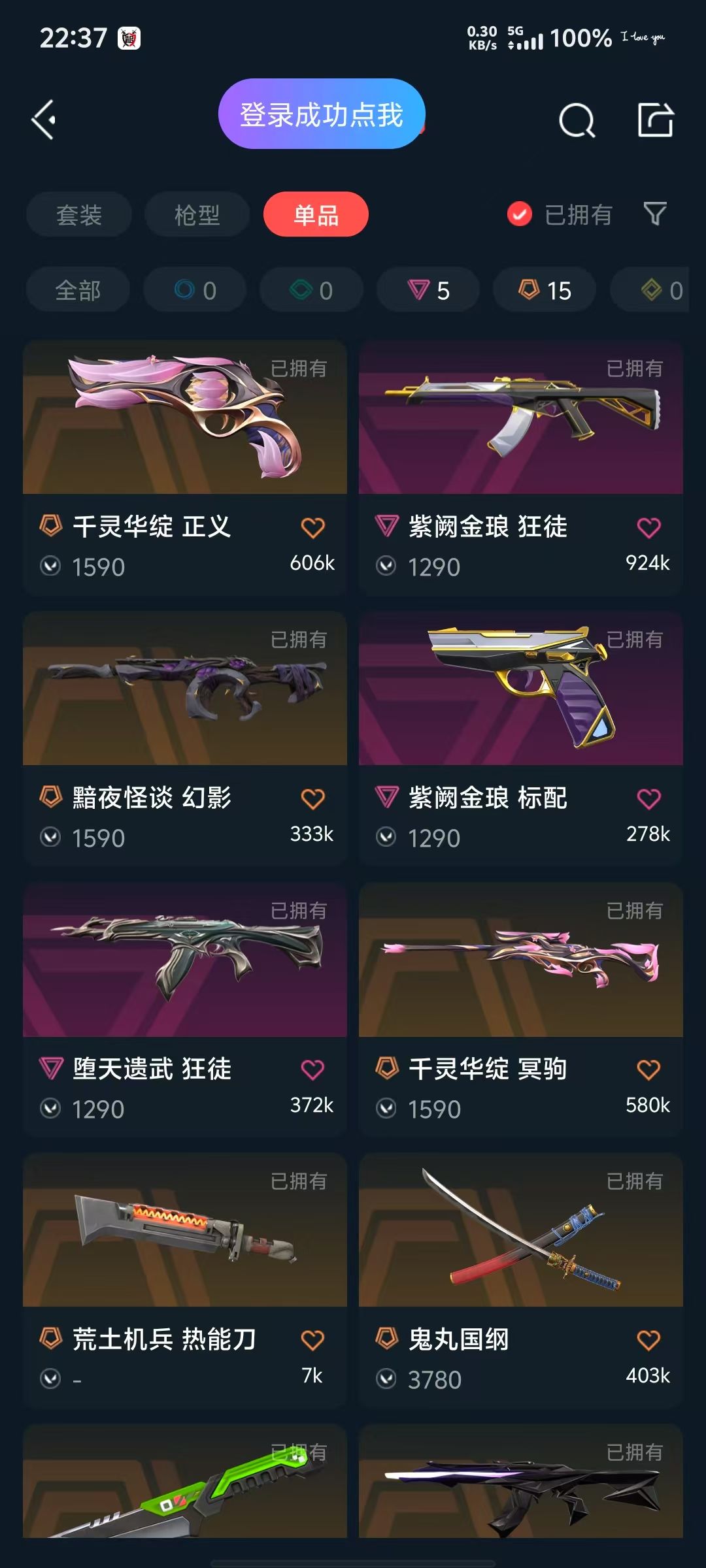Toggle the 已拥有 checkbox
This screenshot has height=1568, width=706.
click(520, 214)
